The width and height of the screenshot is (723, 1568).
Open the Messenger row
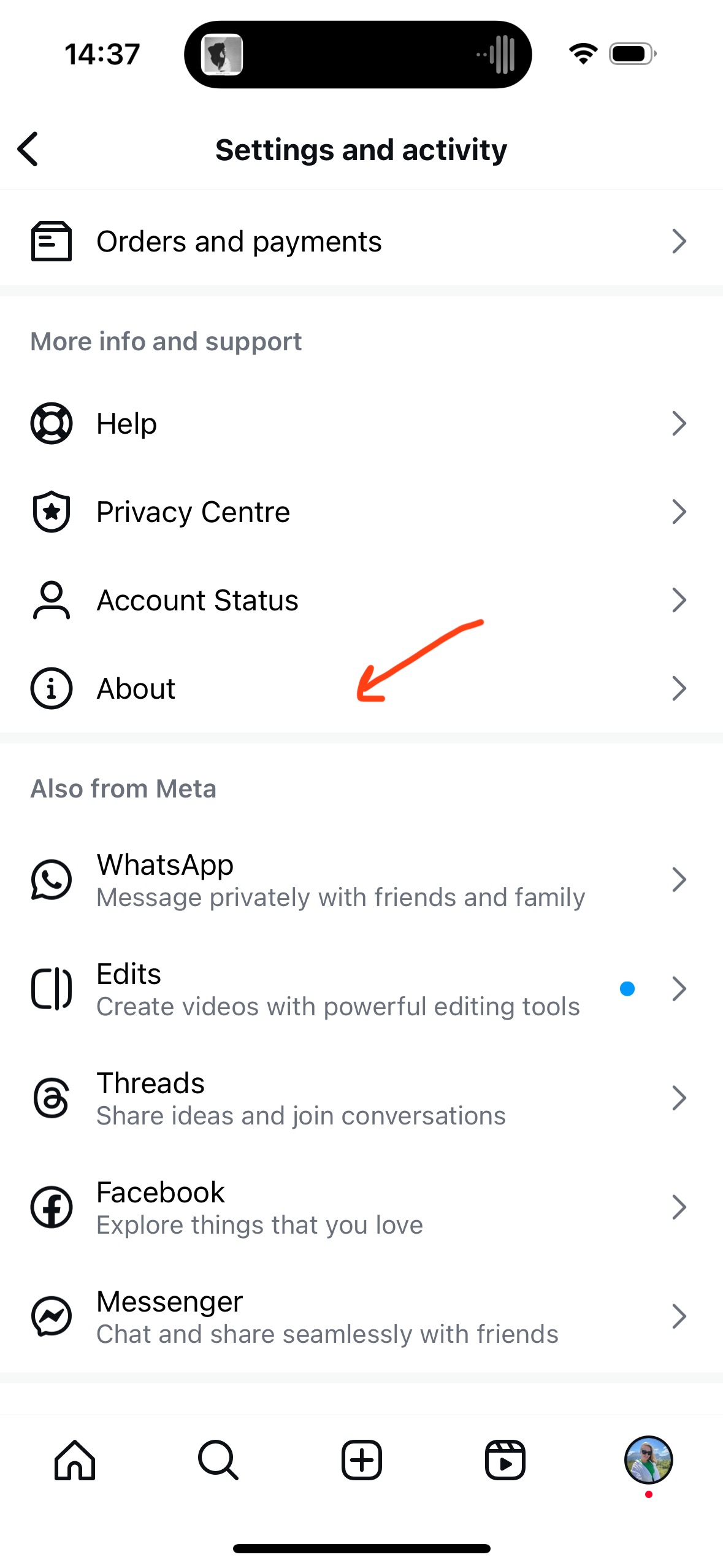tap(361, 1316)
